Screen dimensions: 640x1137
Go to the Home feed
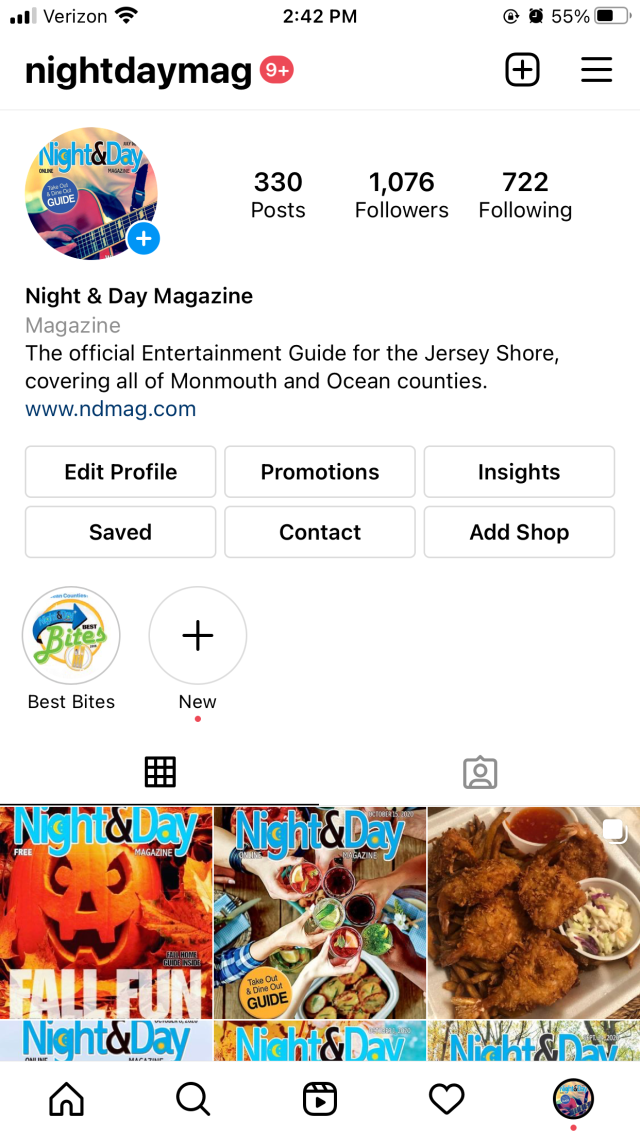pos(67,1100)
